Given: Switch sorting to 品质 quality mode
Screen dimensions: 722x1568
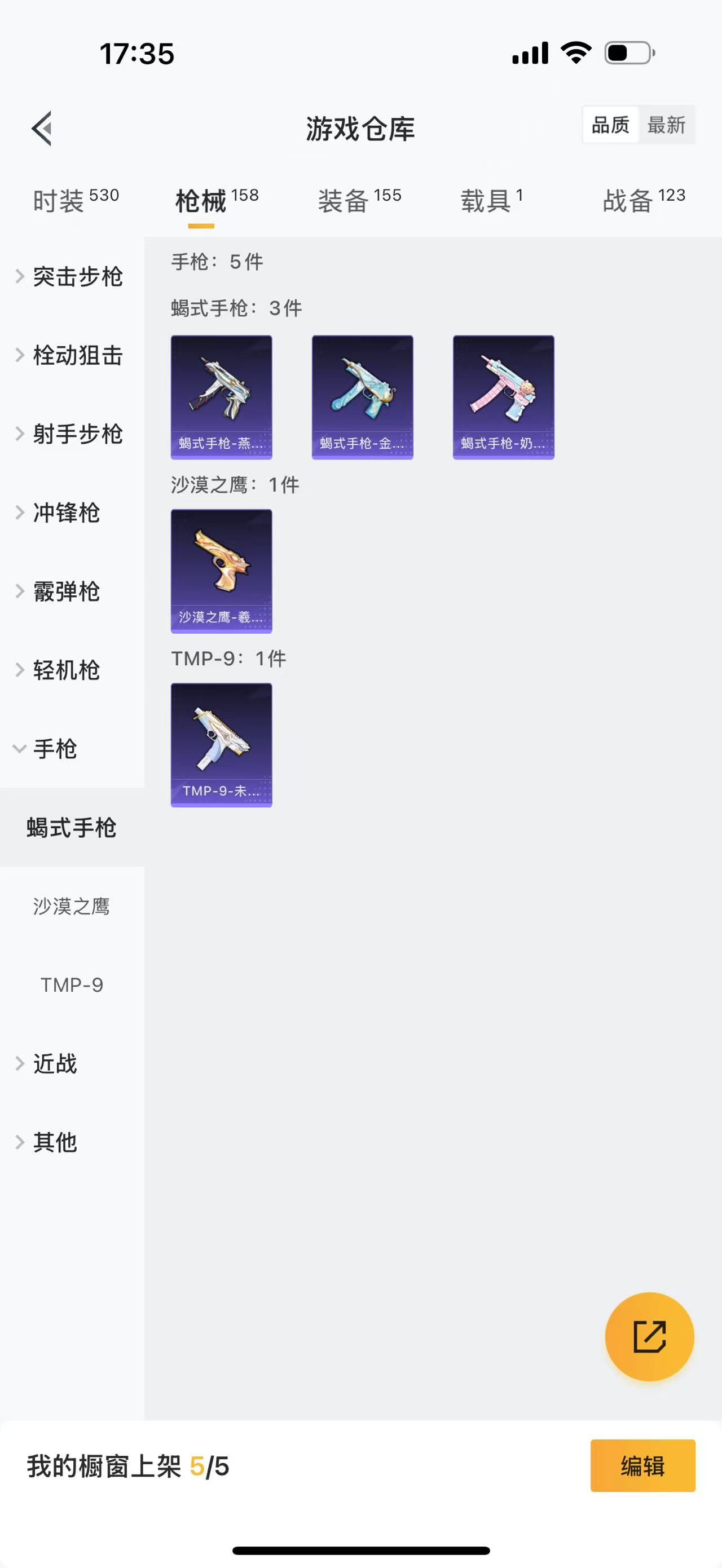Looking at the screenshot, I should [x=610, y=125].
